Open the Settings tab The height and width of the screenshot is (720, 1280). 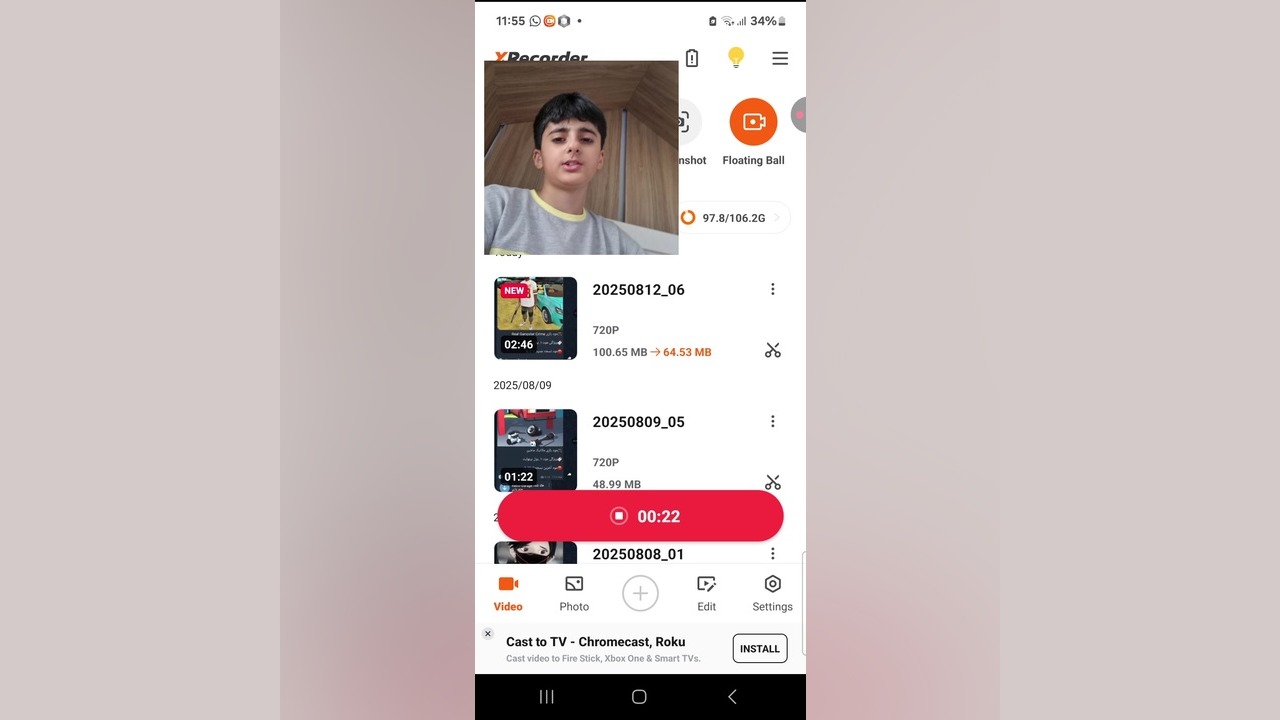pos(772,593)
